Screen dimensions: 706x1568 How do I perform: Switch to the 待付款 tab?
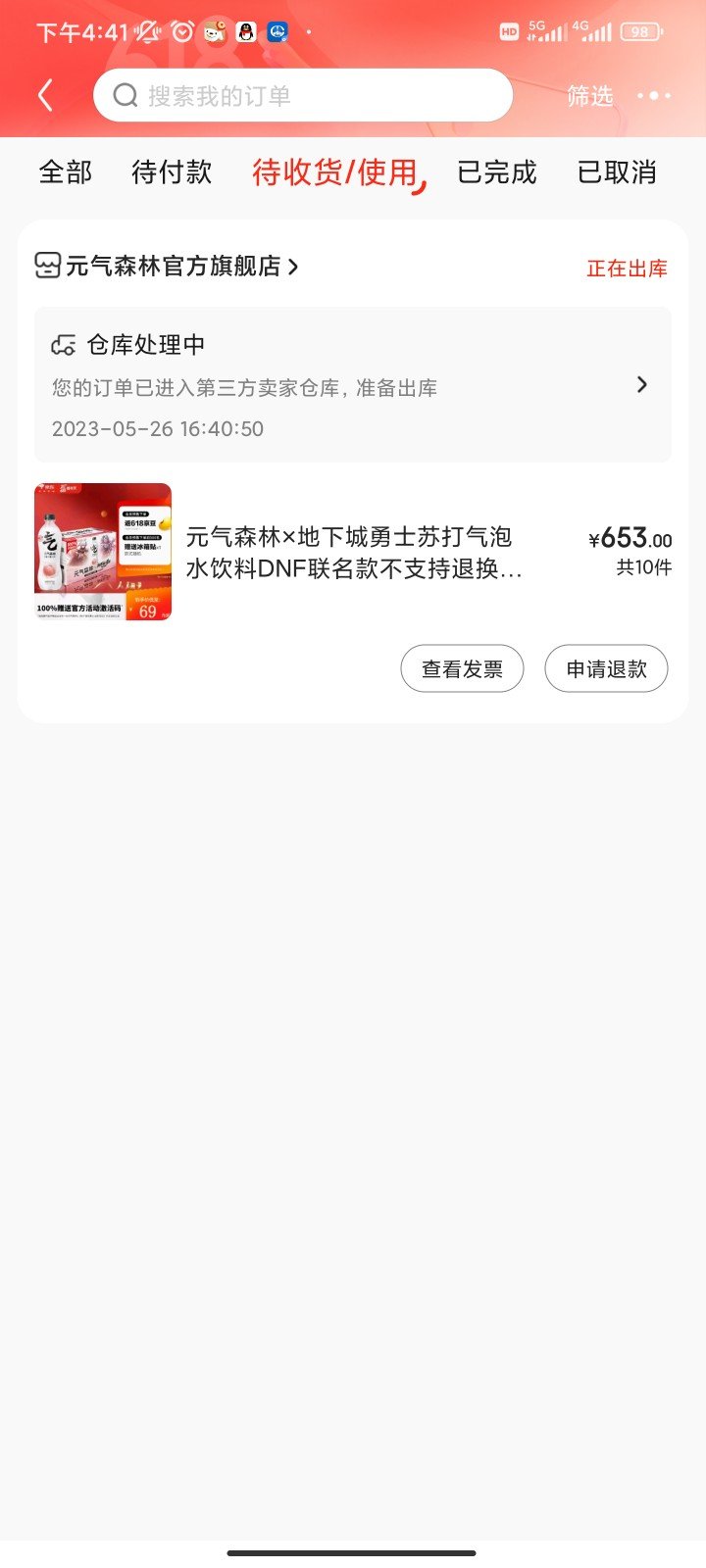coord(172,172)
